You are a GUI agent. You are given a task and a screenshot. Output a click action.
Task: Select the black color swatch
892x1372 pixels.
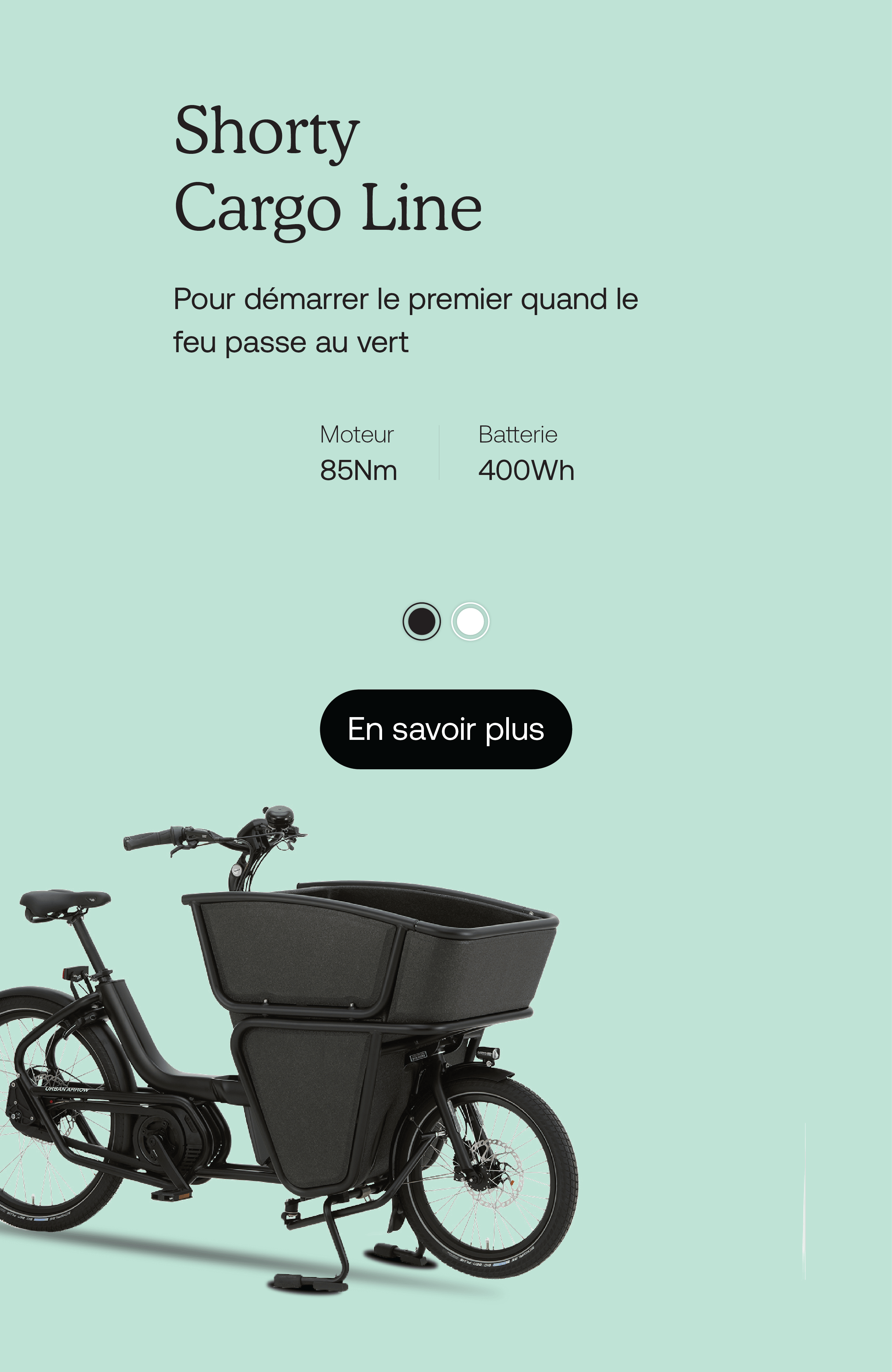click(x=422, y=621)
